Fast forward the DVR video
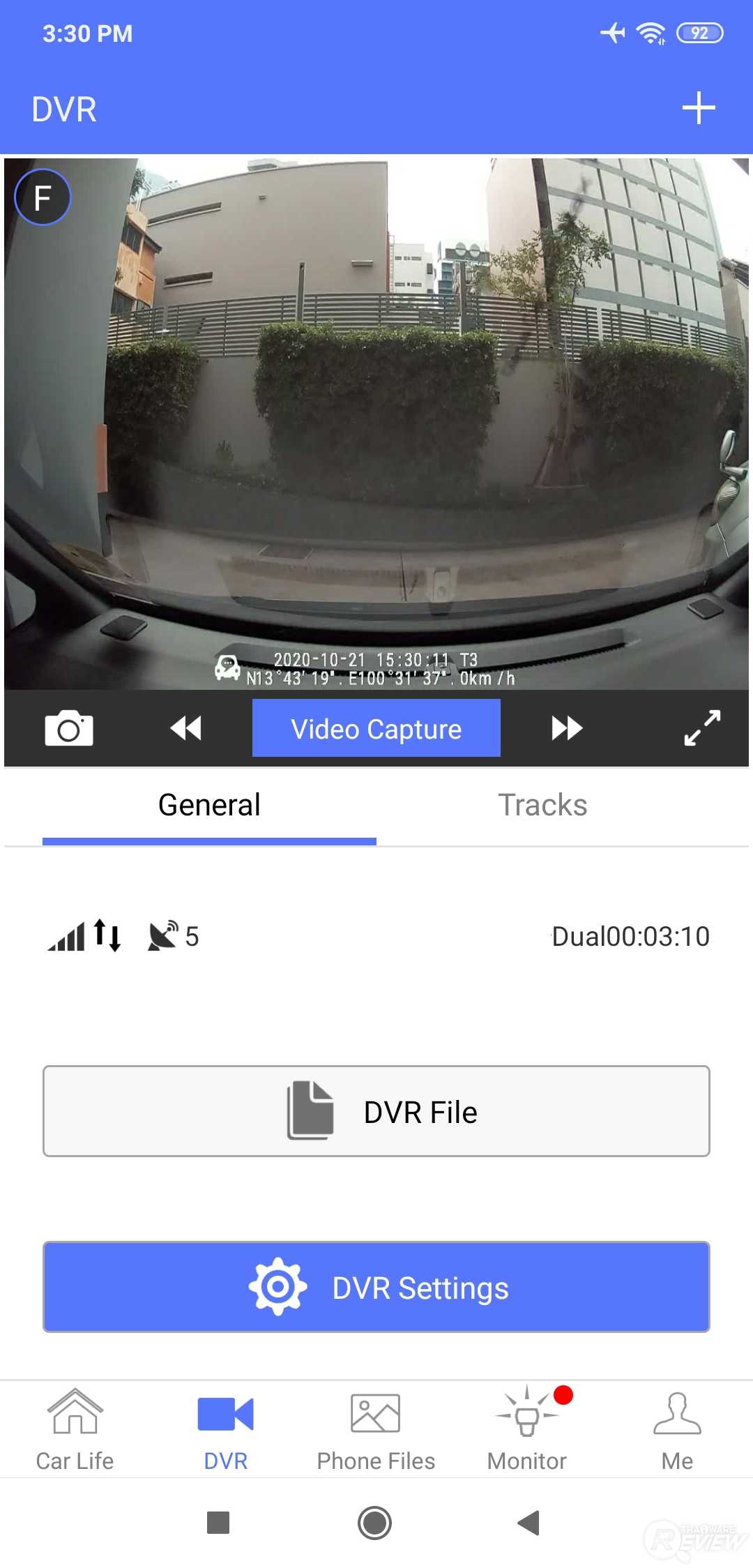Viewport: 753px width, 1568px height. (566, 728)
